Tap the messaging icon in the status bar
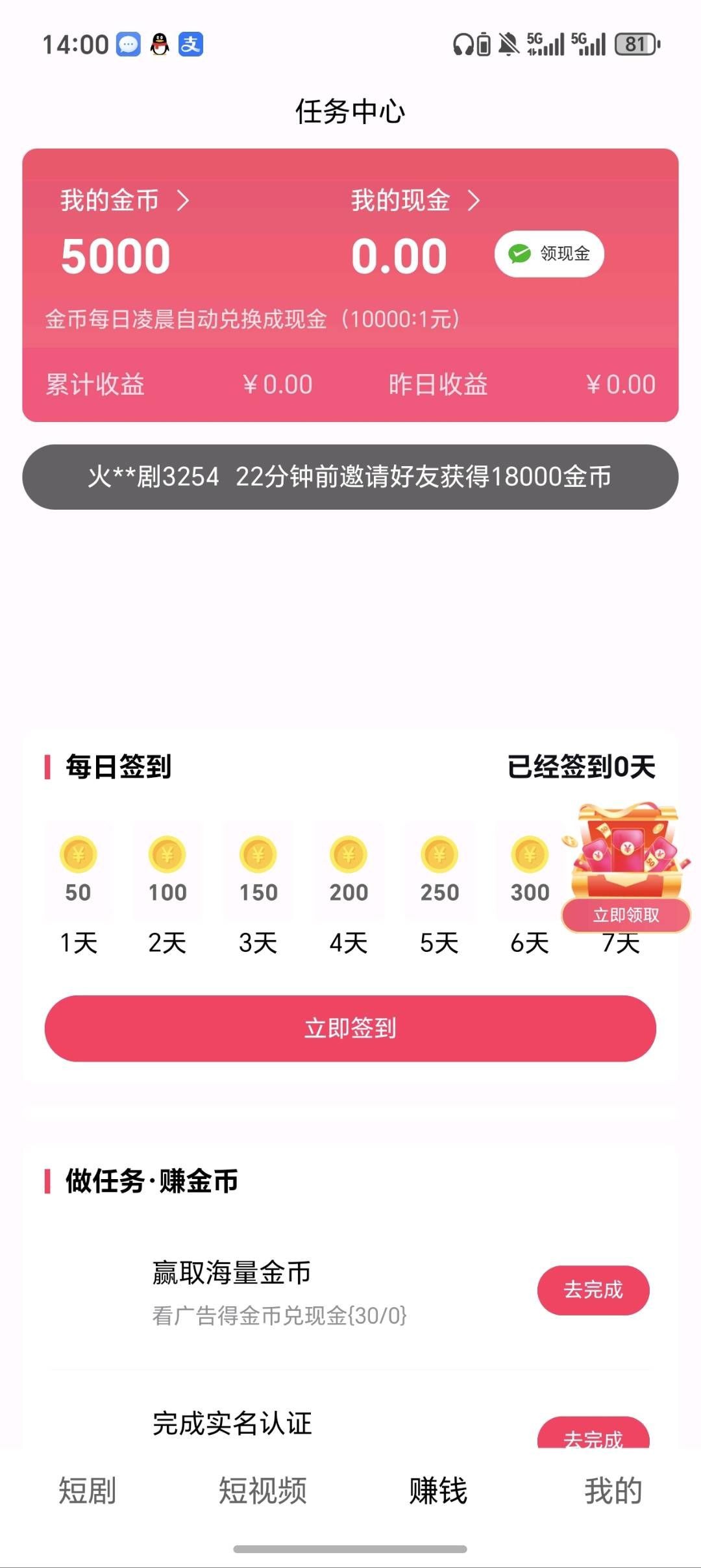 point(127,44)
